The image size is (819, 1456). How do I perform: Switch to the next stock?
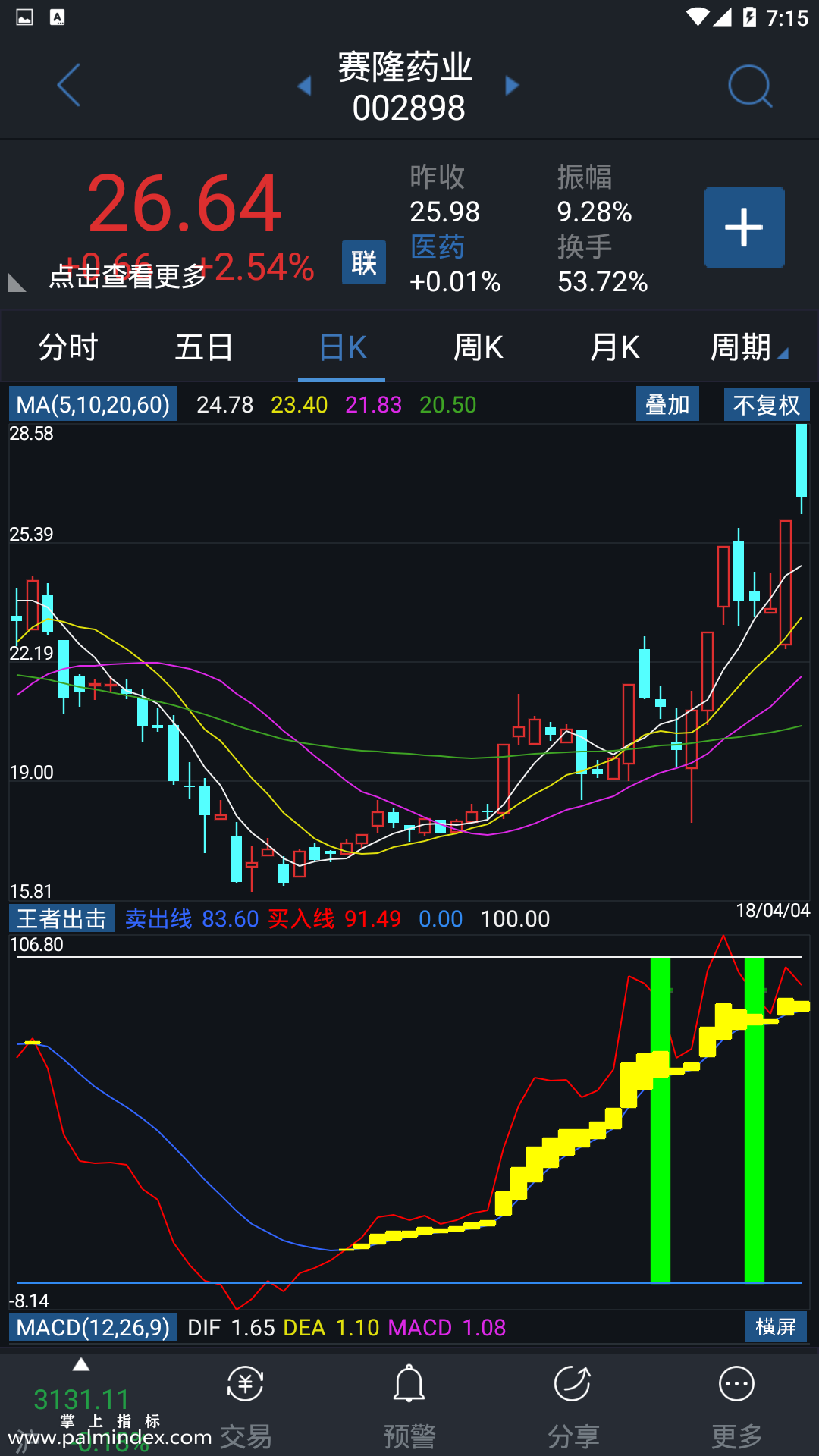(x=513, y=86)
